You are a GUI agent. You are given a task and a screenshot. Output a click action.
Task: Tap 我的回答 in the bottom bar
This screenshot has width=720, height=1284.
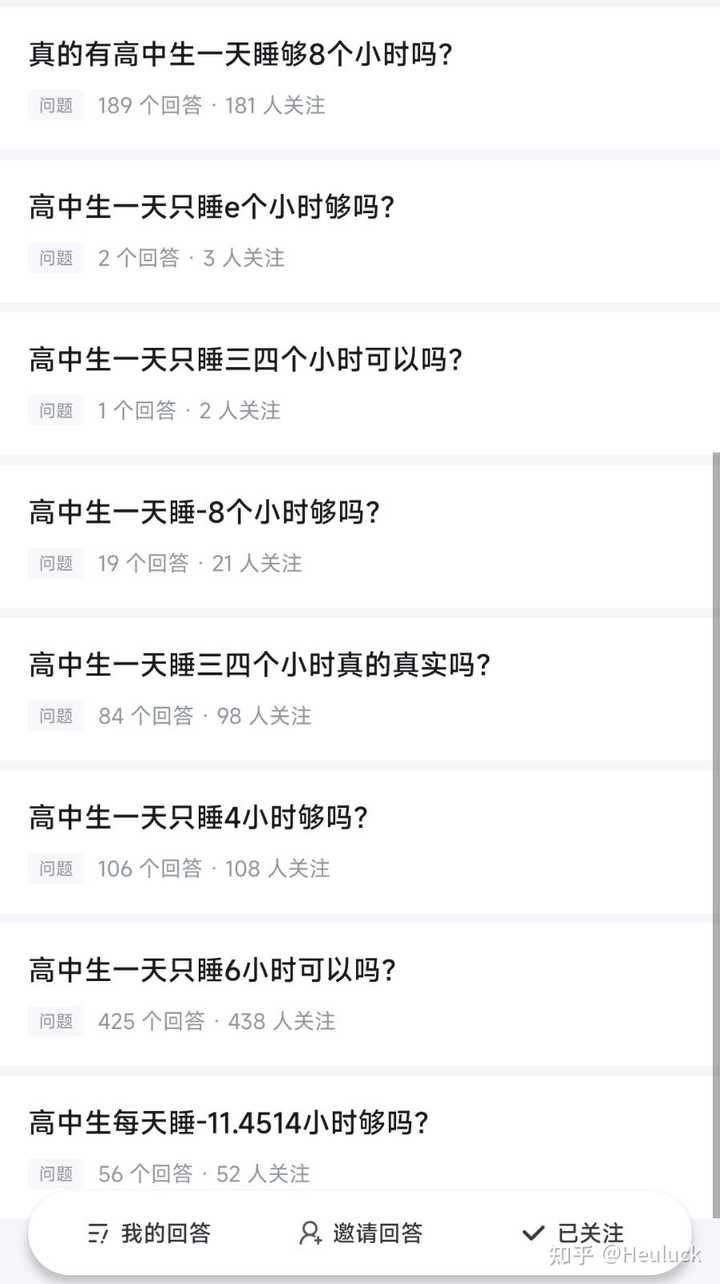(149, 1233)
